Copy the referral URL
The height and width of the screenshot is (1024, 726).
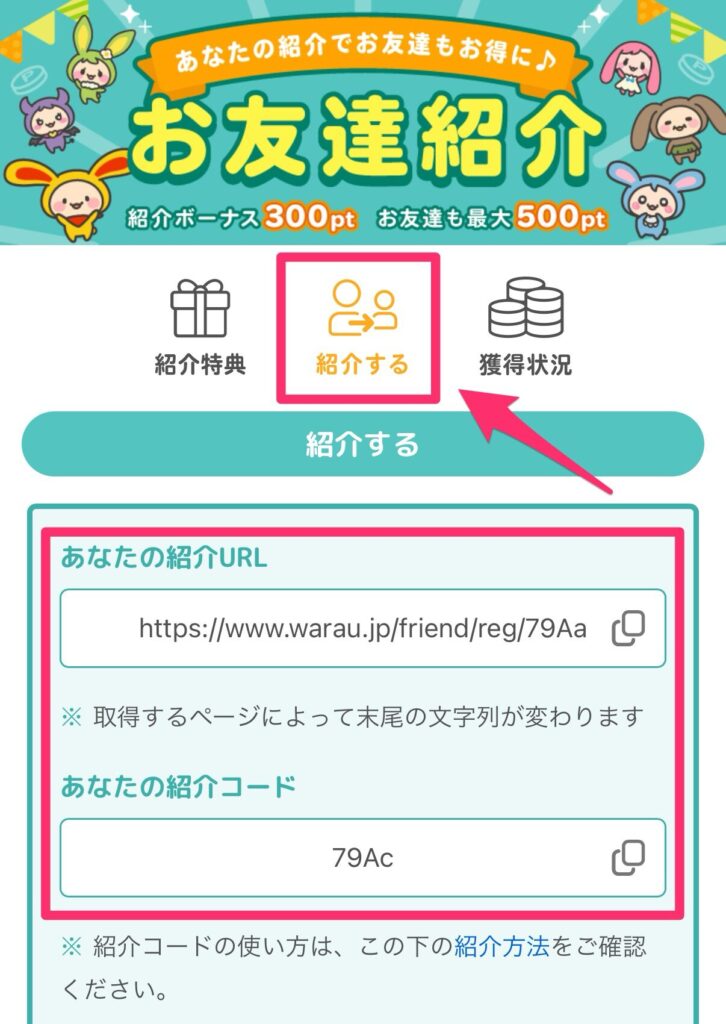click(x=629, y=627)
